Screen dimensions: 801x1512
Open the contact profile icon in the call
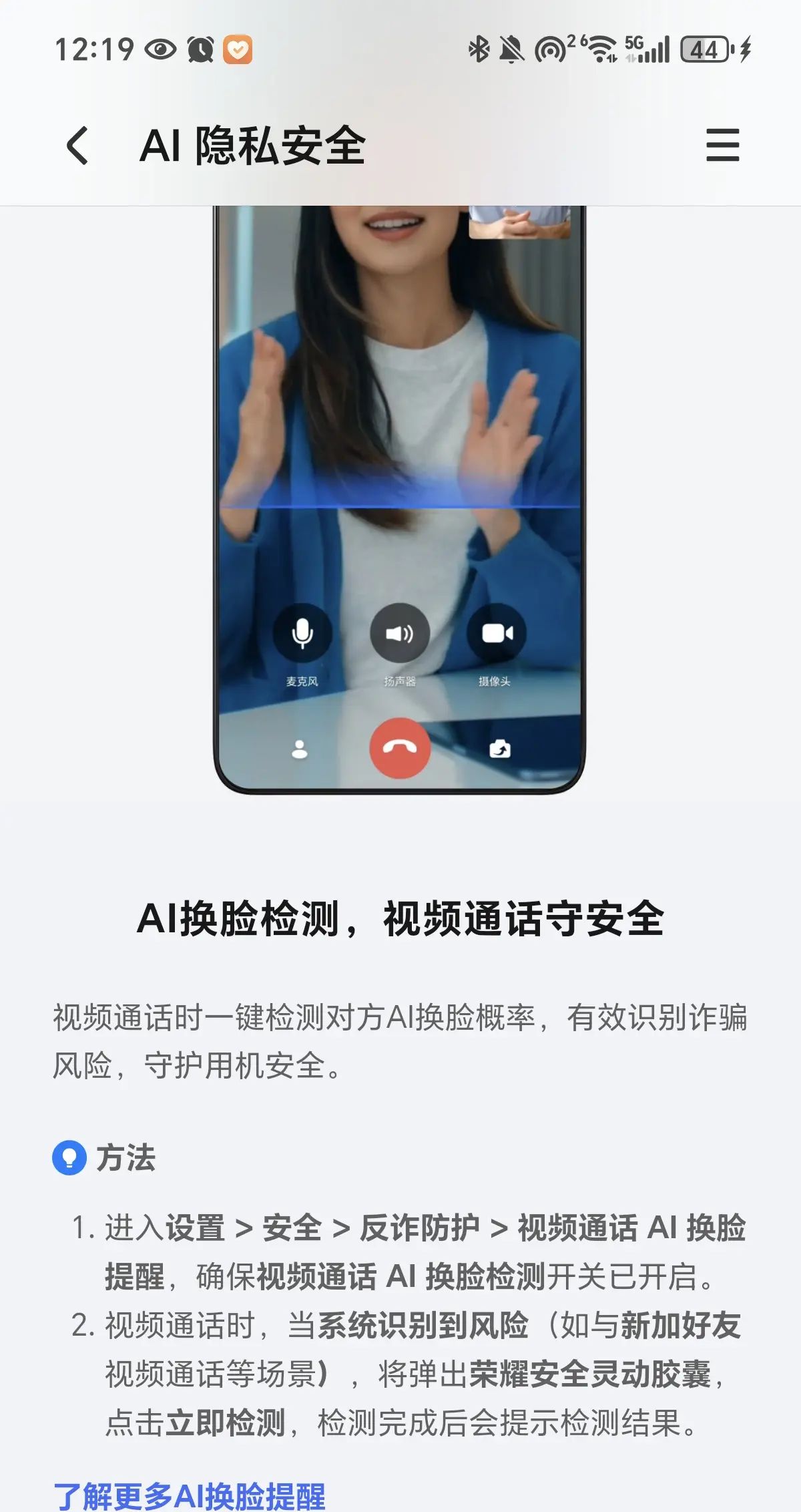300,749
